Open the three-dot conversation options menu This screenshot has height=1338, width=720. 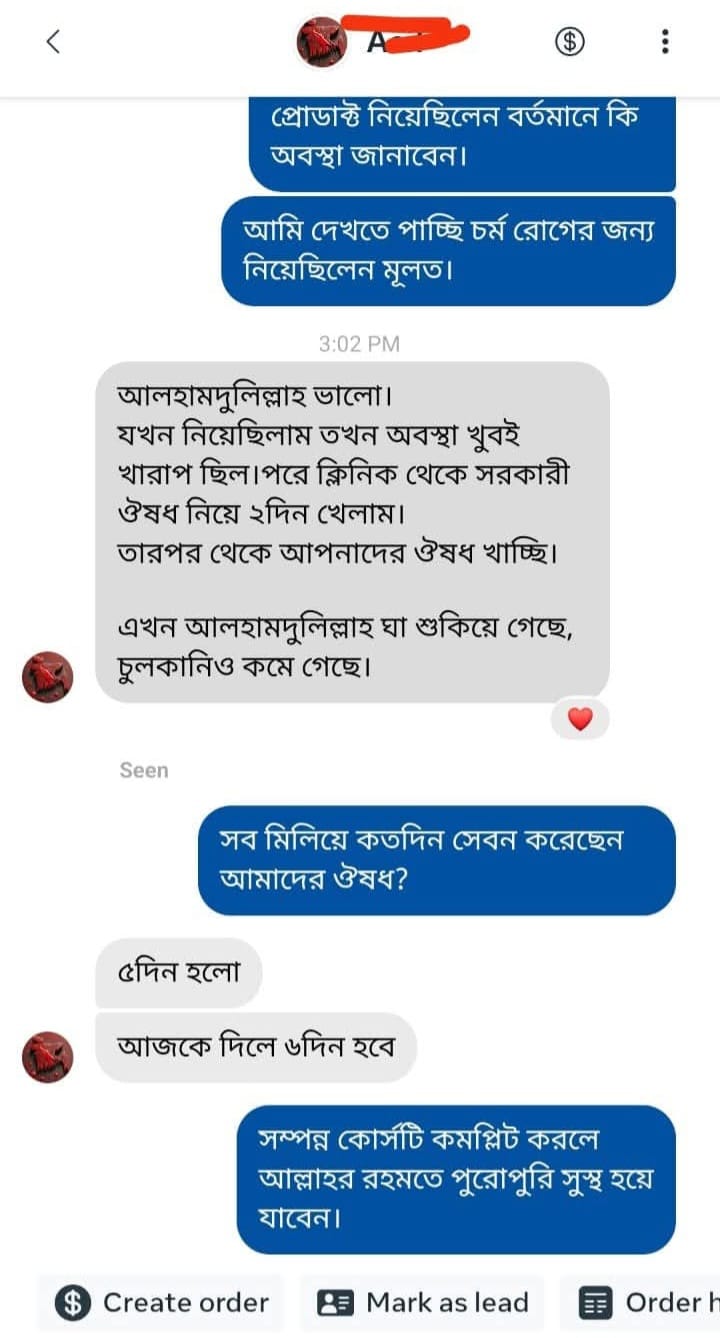[663, 42]
